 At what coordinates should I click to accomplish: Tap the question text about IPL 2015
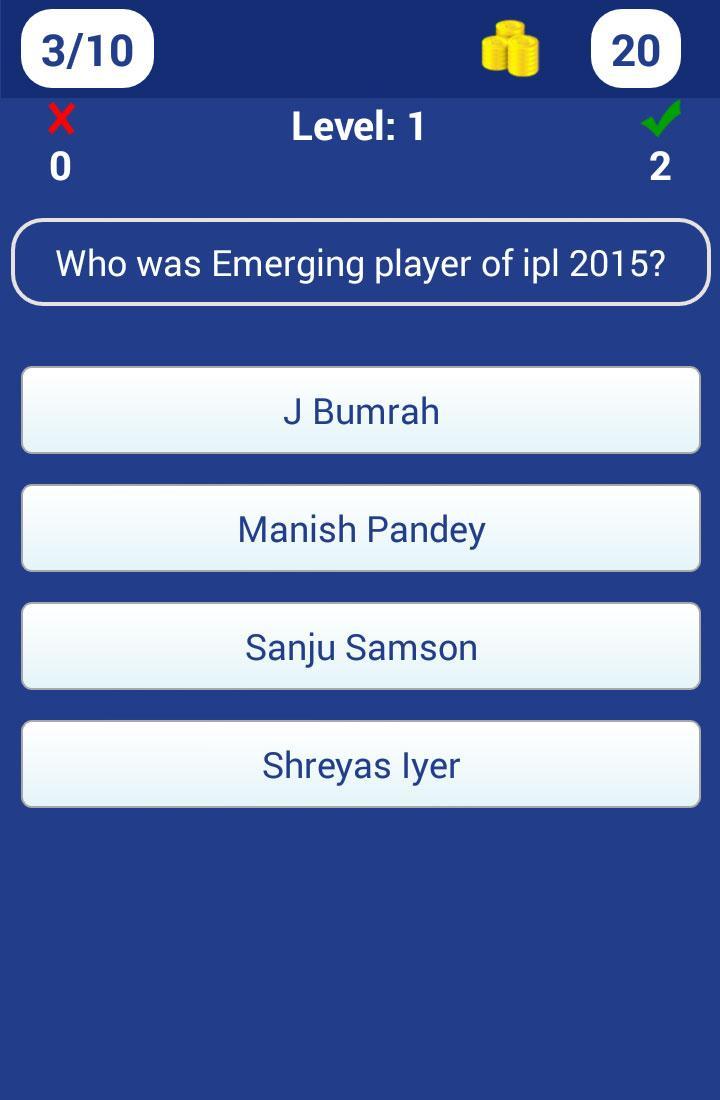point(360,263)
